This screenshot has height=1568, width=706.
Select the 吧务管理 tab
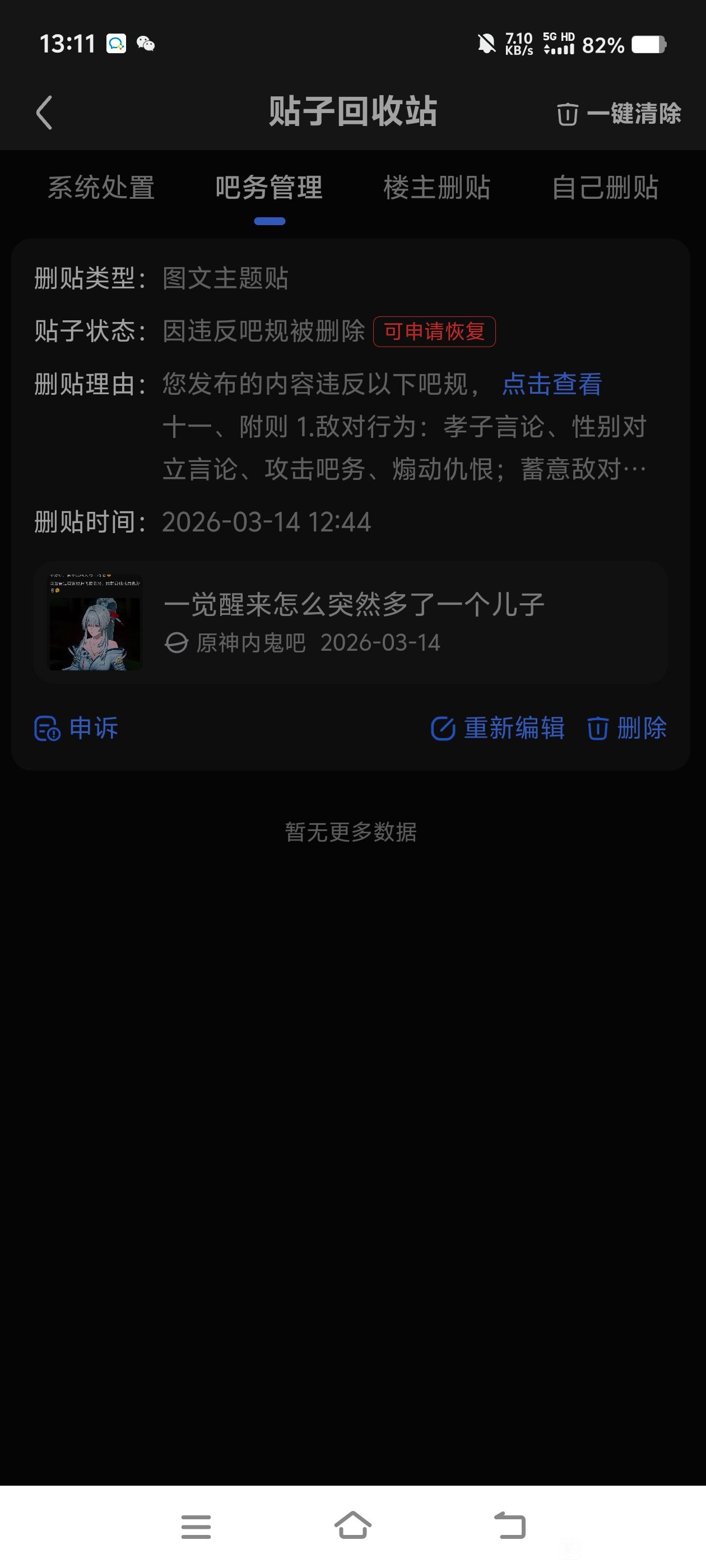270,188
